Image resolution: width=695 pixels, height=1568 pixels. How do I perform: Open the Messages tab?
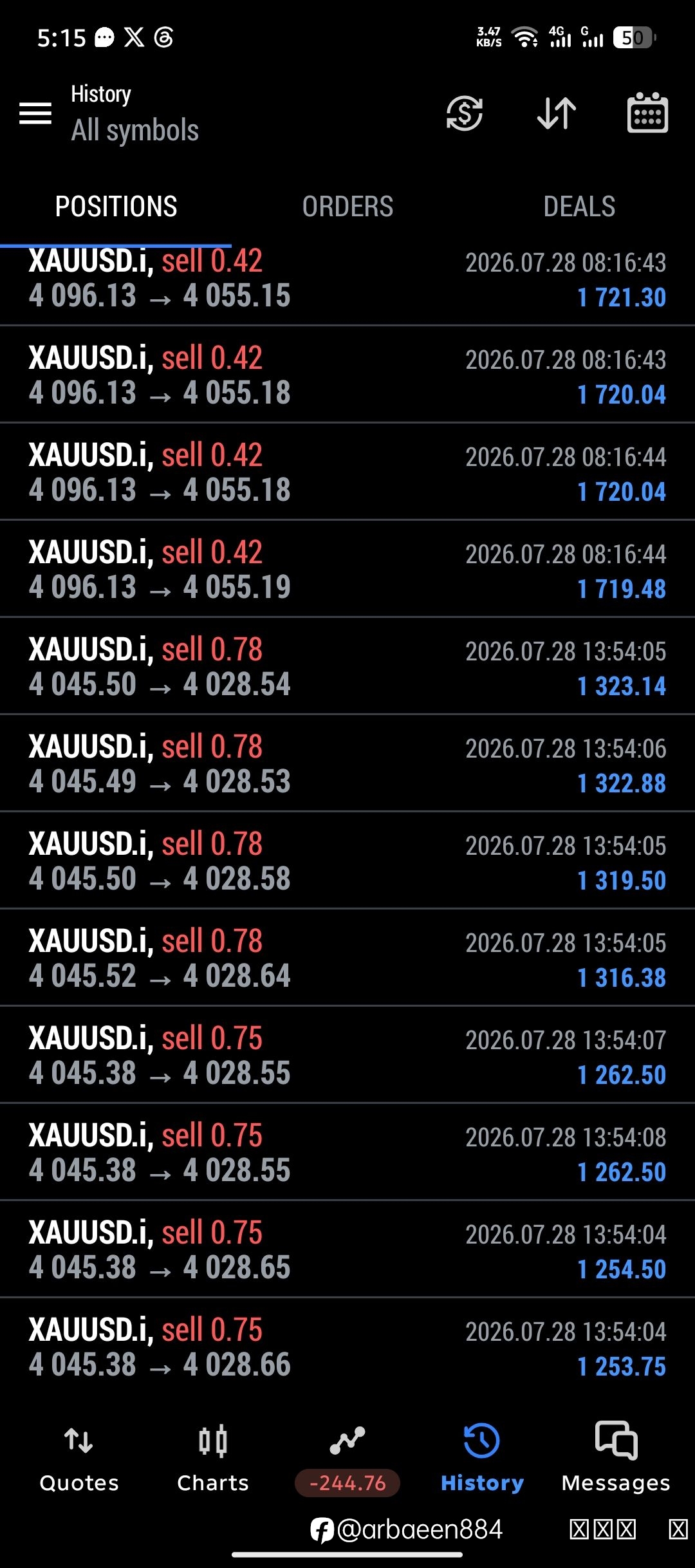click(616, 1459)
